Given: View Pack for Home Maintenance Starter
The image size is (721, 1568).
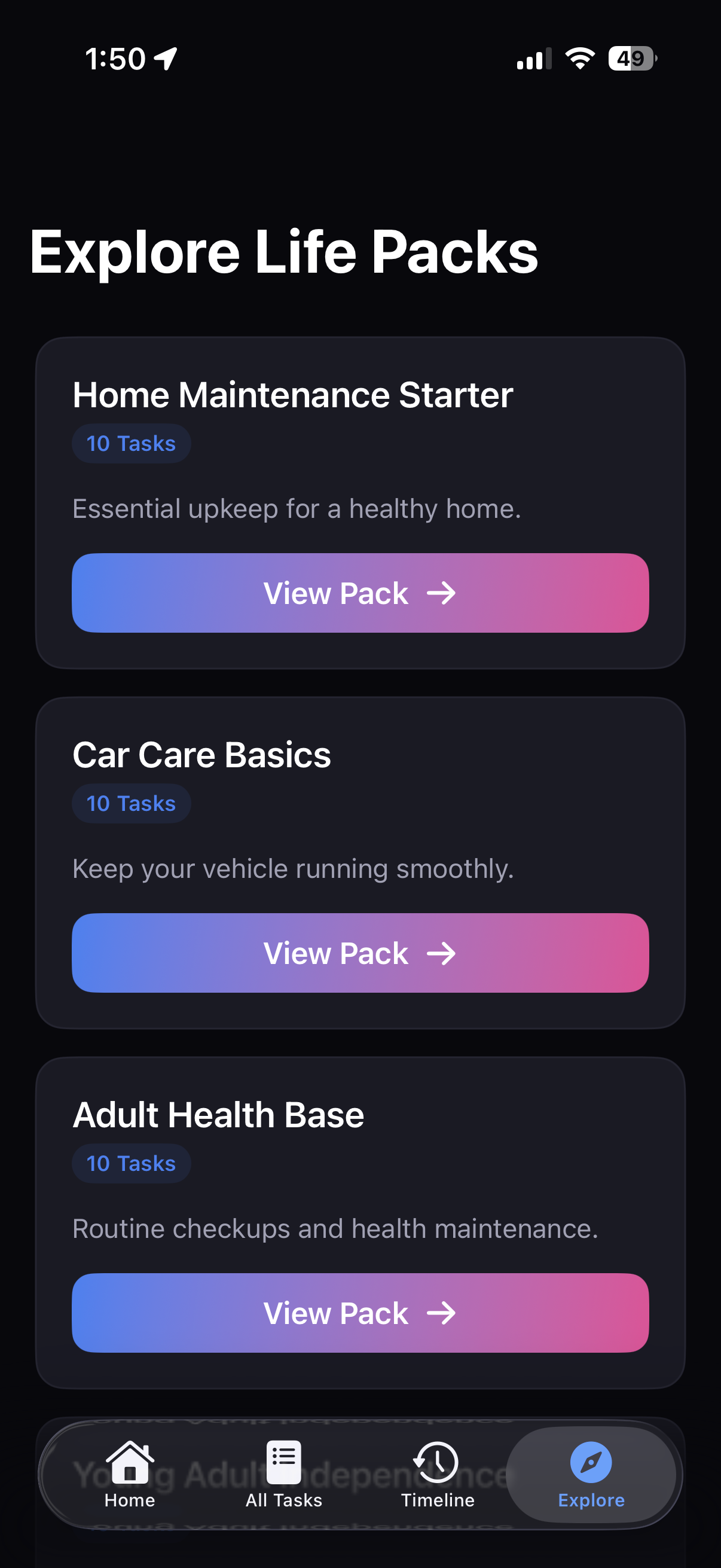Looking at the screenshot, I should click(x=360, y=593).
